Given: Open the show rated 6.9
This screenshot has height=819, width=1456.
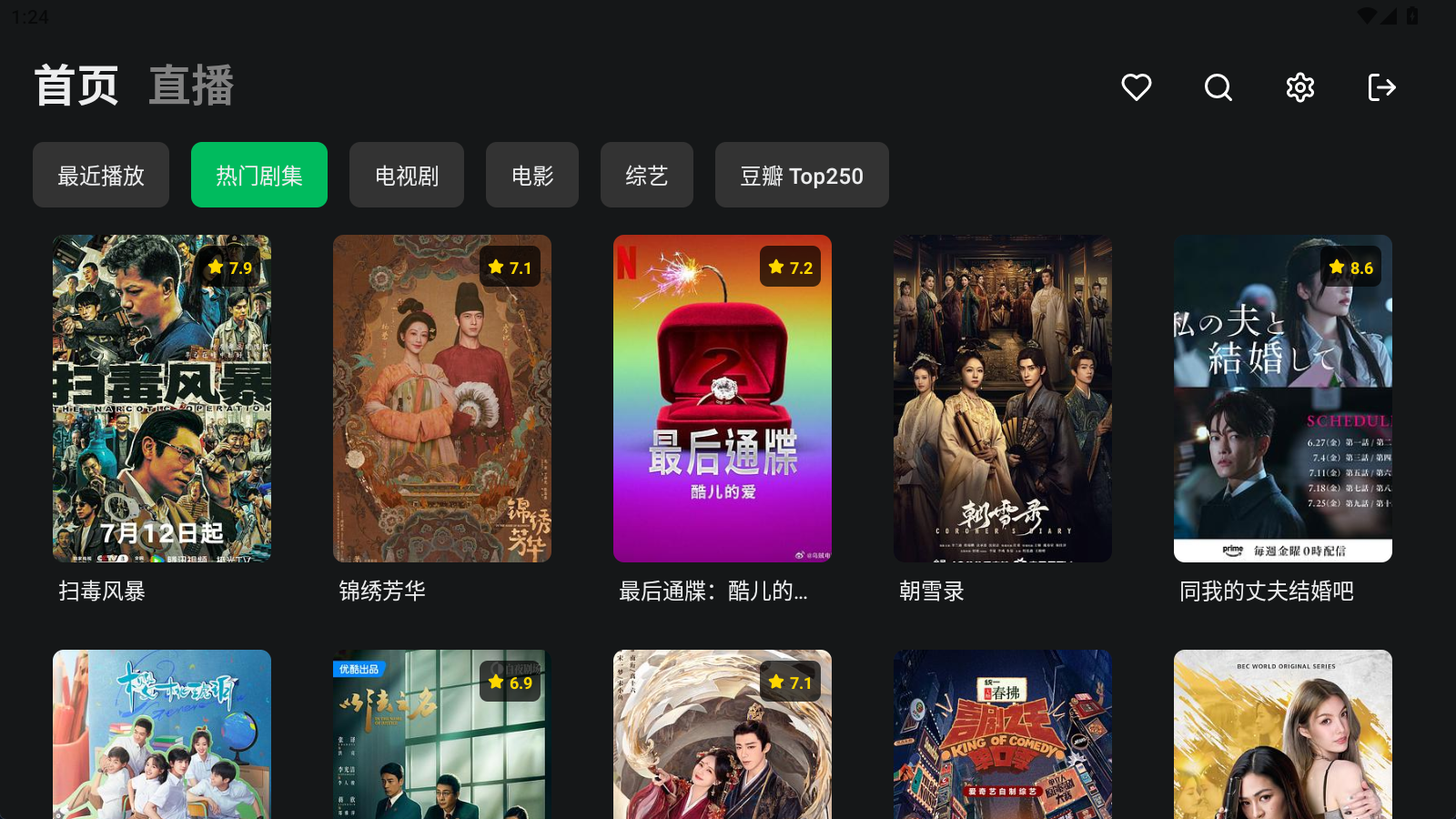Looking at the screenshot, I should pos(442,737).
